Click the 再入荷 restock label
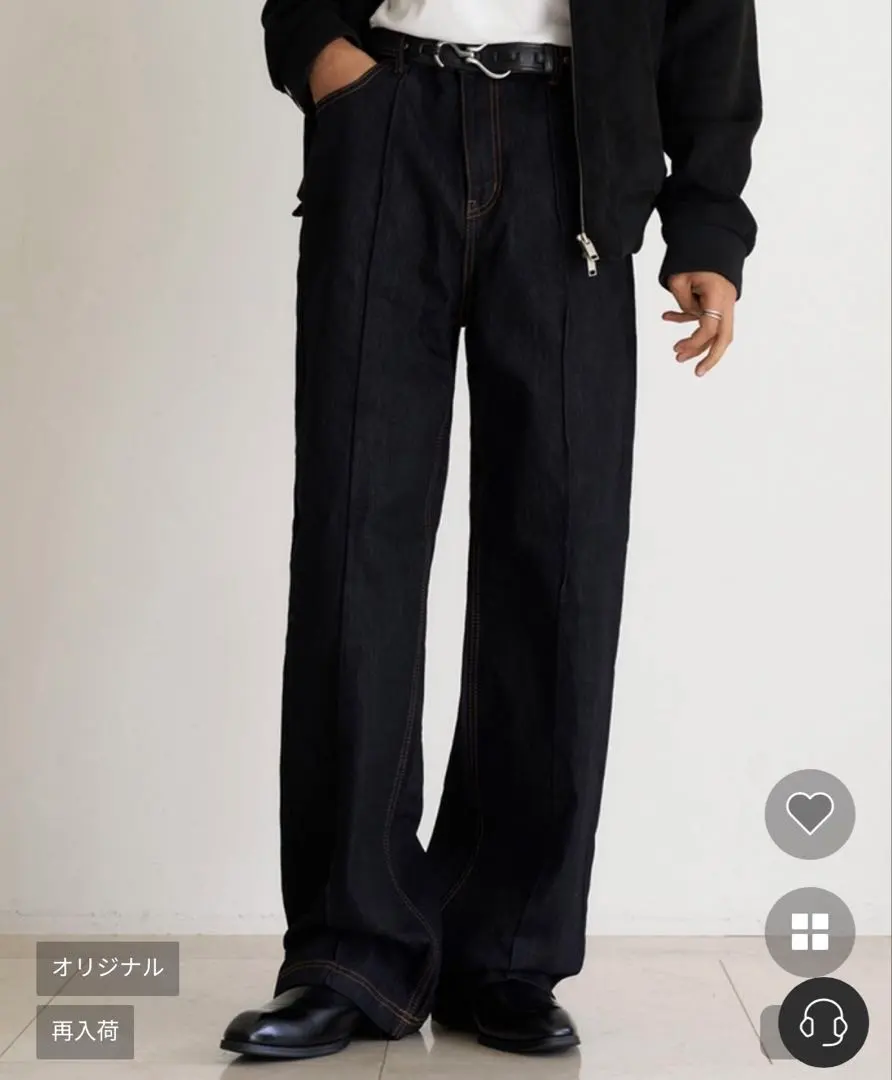 tap(84, 1029)
